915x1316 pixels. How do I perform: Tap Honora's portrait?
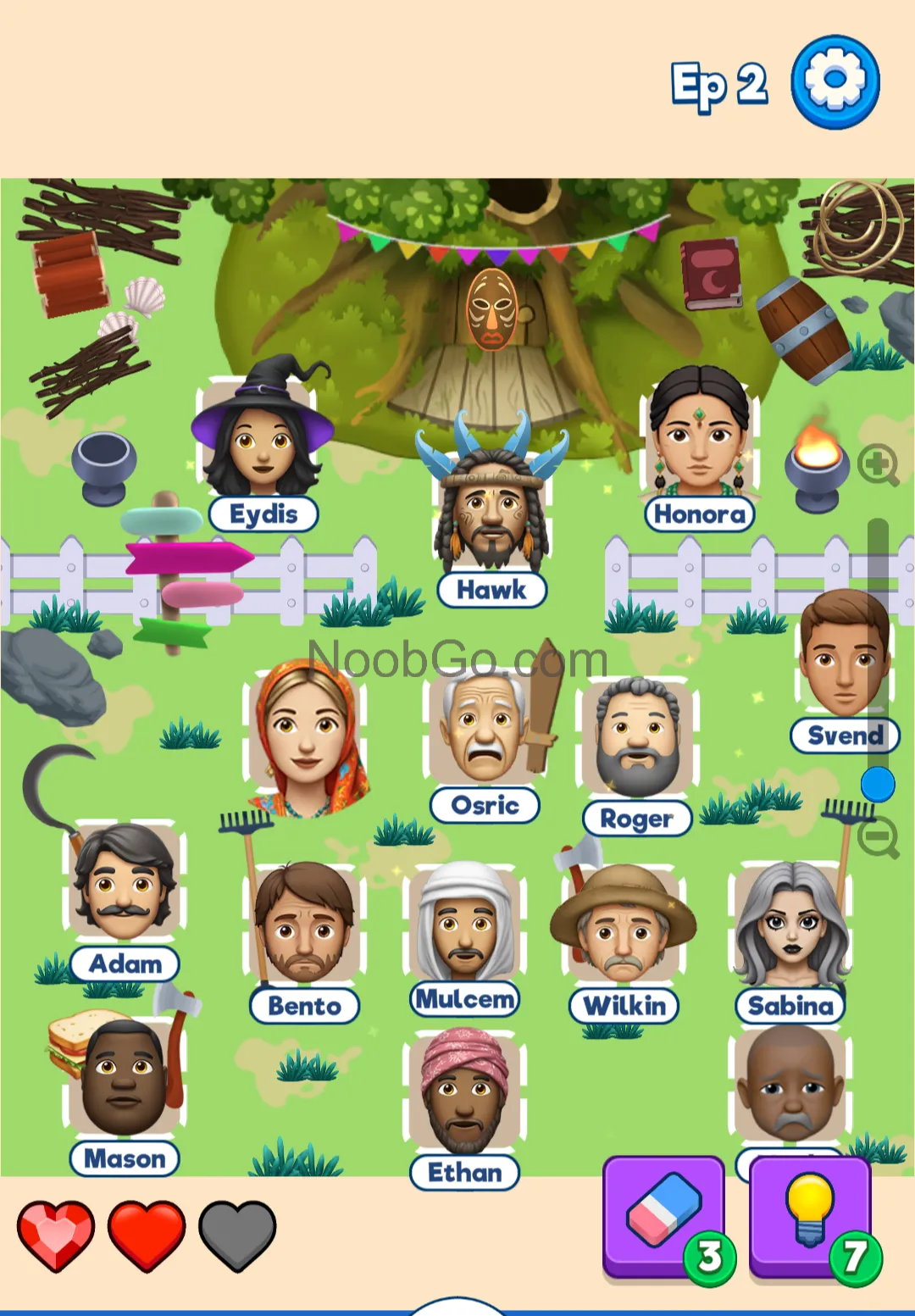(700, 436)
